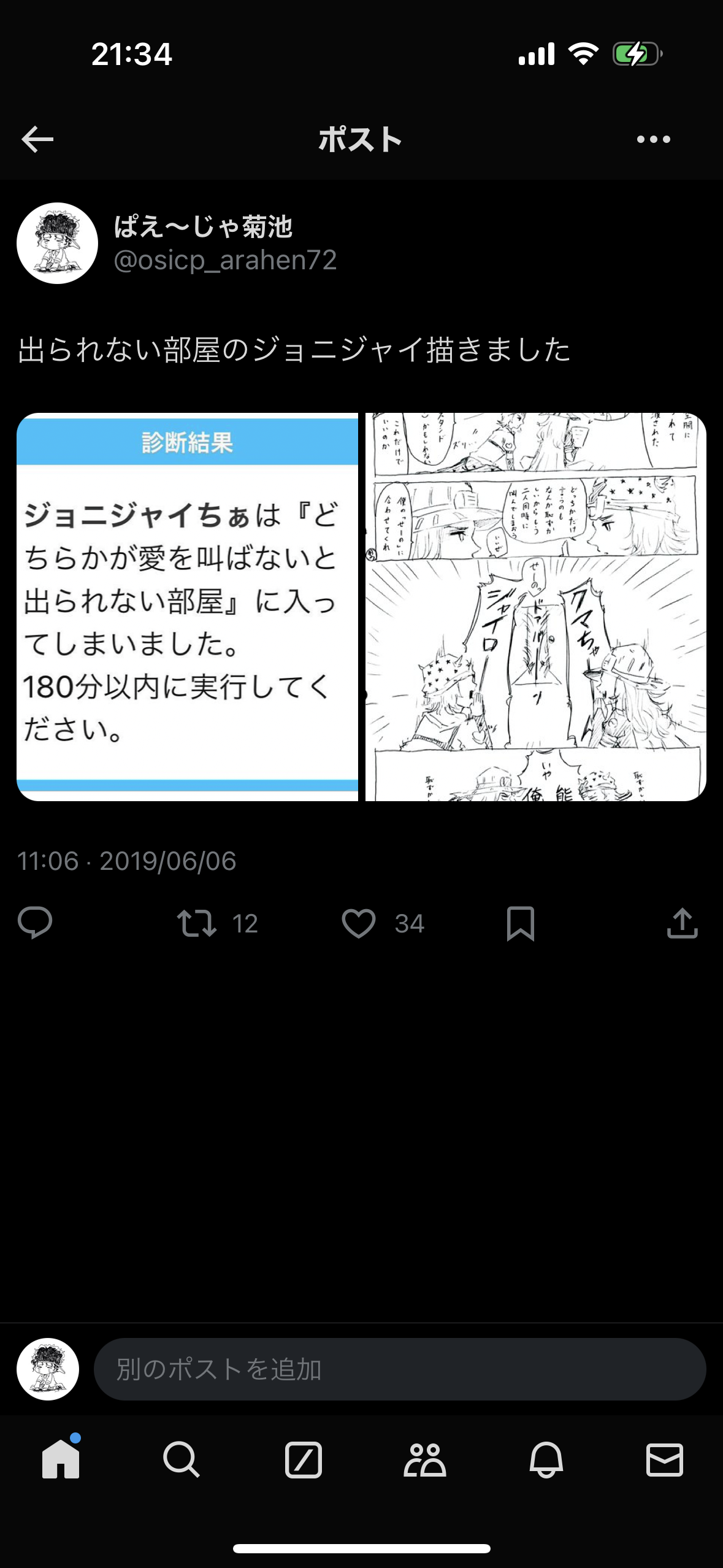The height and width of the screenshot is (1568, 723).
Task: Bookmark this post
Action: click(521, 923)
